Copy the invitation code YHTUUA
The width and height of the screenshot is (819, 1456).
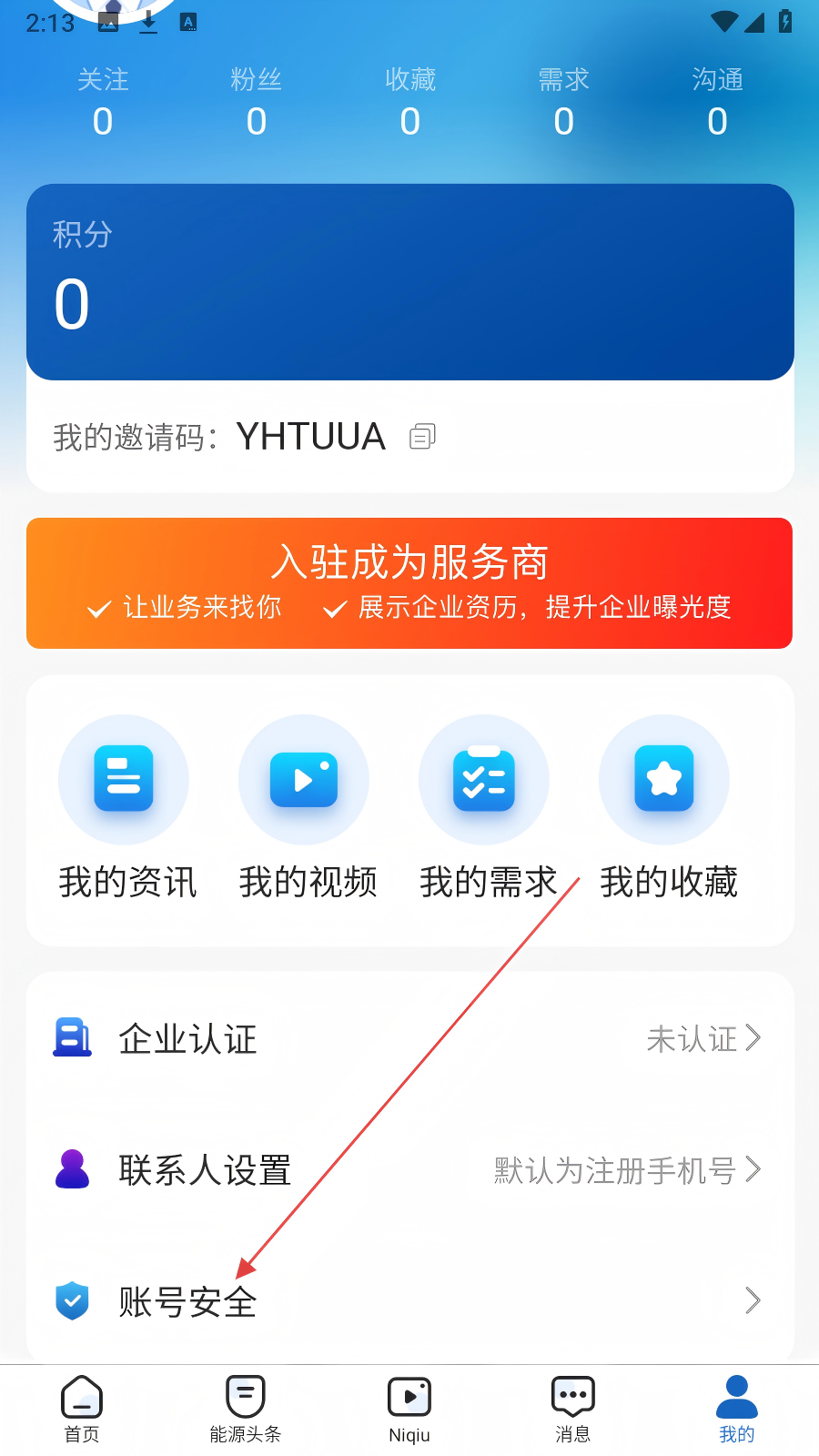click(422, 437)
